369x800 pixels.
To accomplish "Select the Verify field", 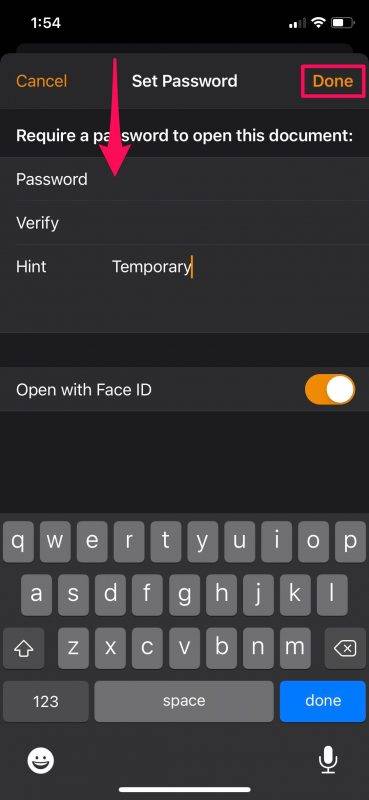I will 184,223.
